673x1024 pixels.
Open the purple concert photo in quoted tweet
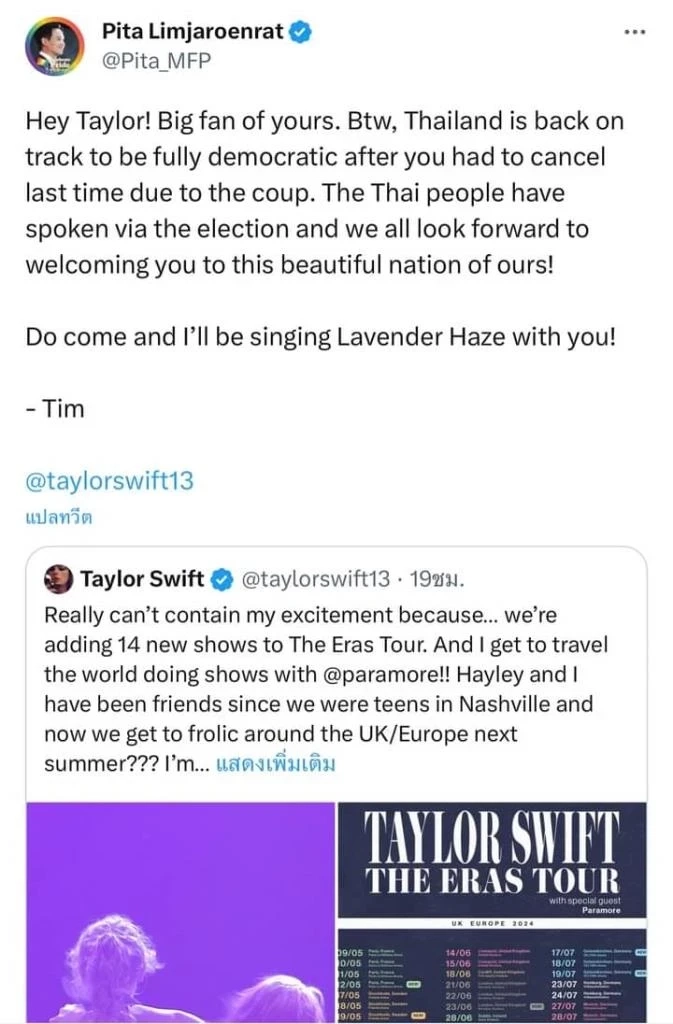click(180, 910)
